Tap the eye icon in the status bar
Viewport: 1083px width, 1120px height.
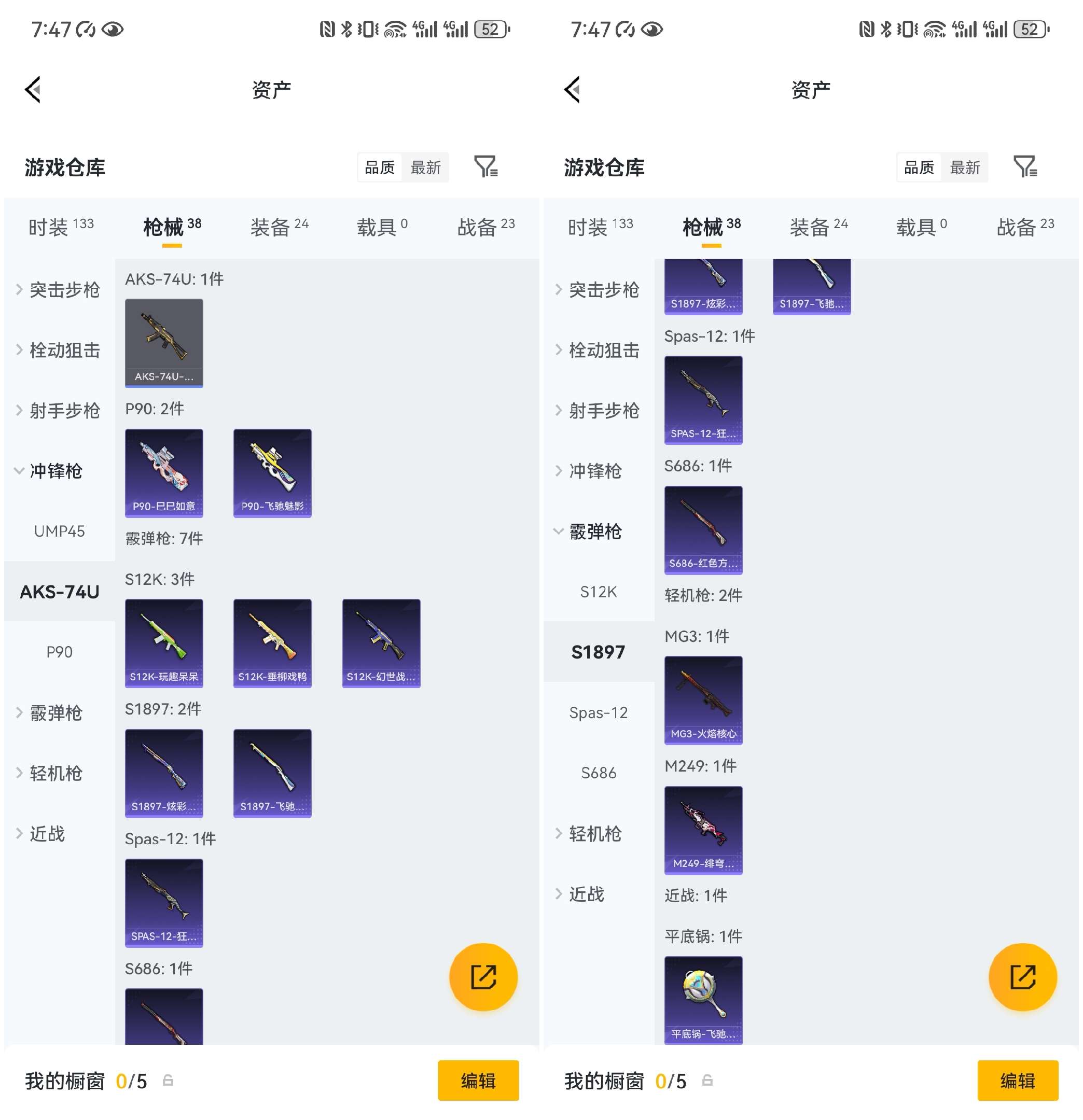112,29
